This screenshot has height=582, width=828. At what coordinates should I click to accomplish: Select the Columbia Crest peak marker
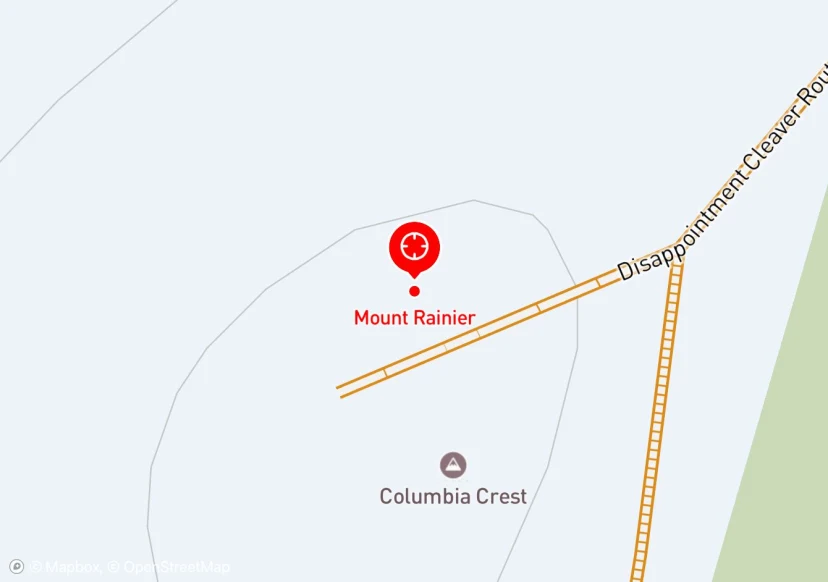(453, 465)
